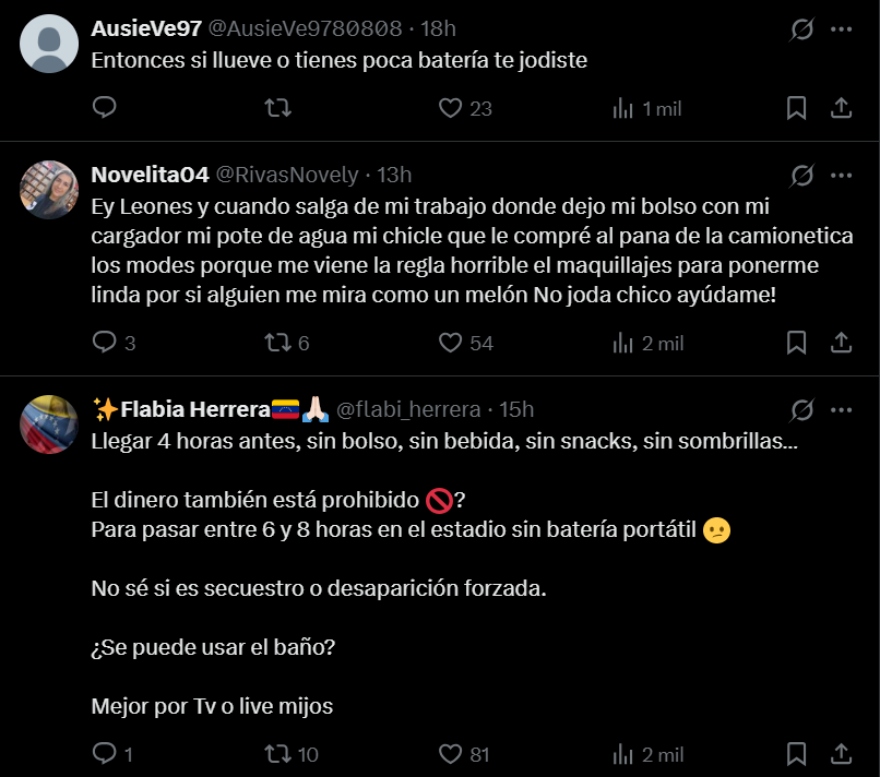
Task: View analytics on Novelita04's tweet
Action: pos(623,343)
